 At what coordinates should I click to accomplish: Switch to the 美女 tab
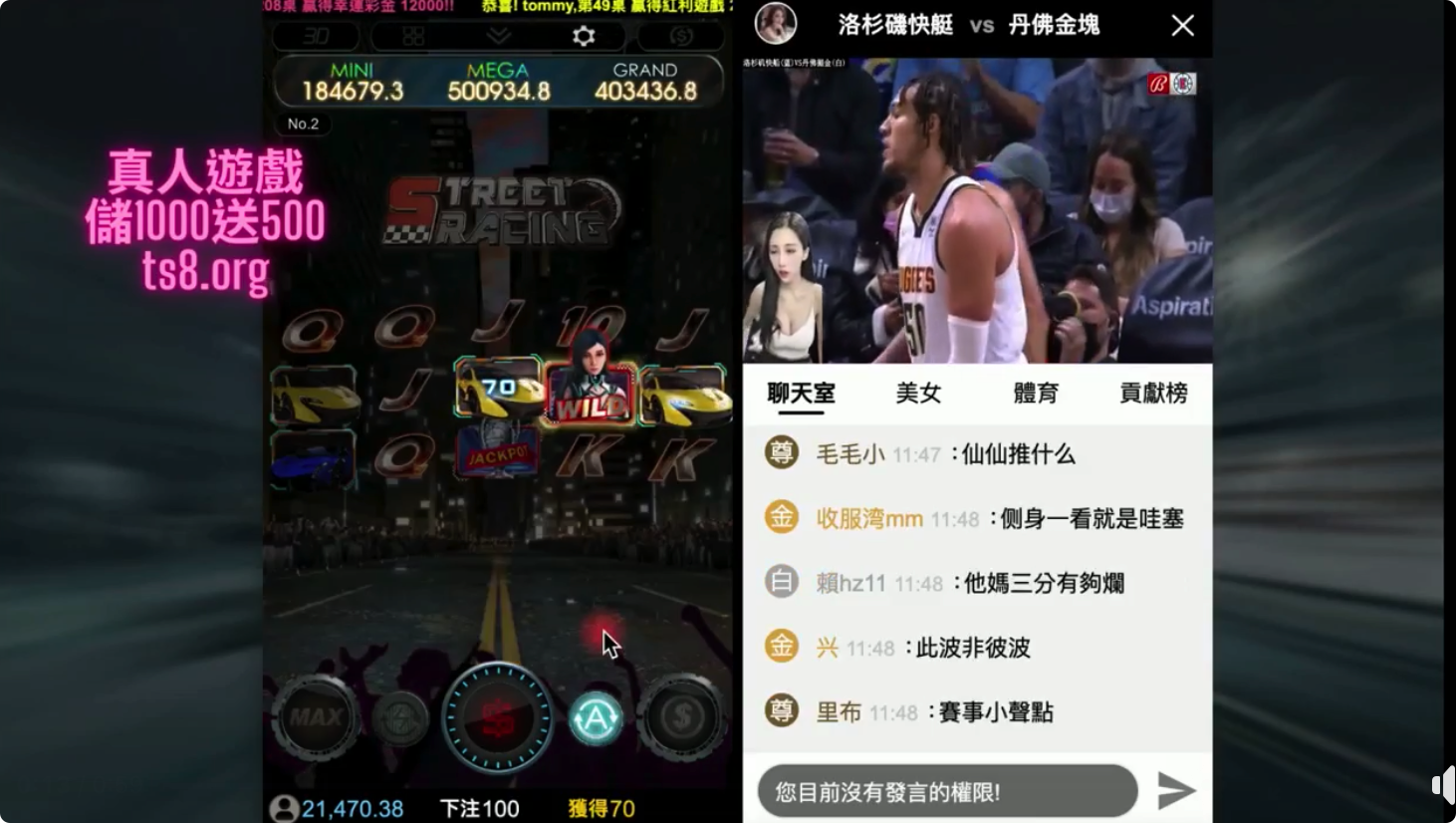918,394
